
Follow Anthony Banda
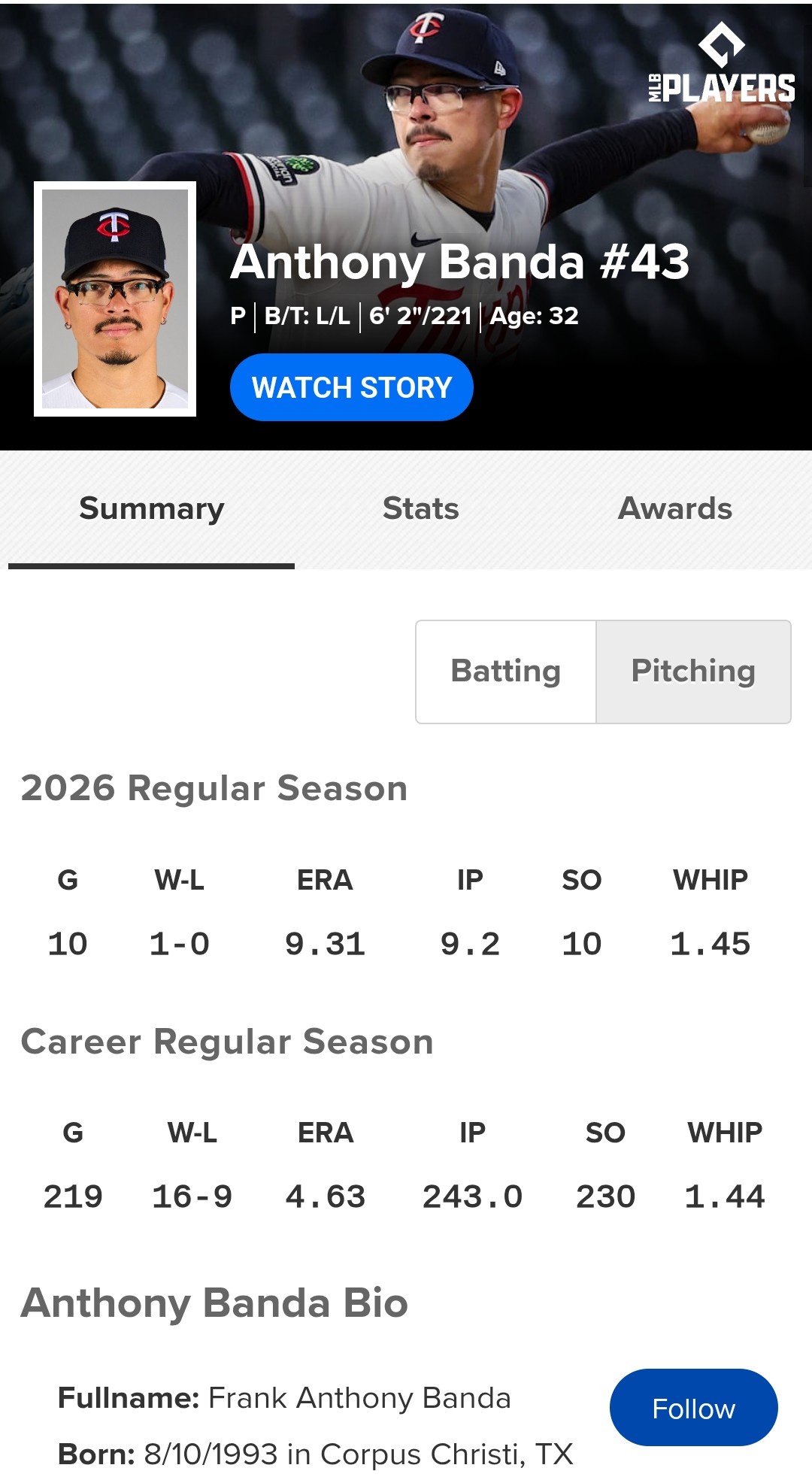[x=693, y=1408]
